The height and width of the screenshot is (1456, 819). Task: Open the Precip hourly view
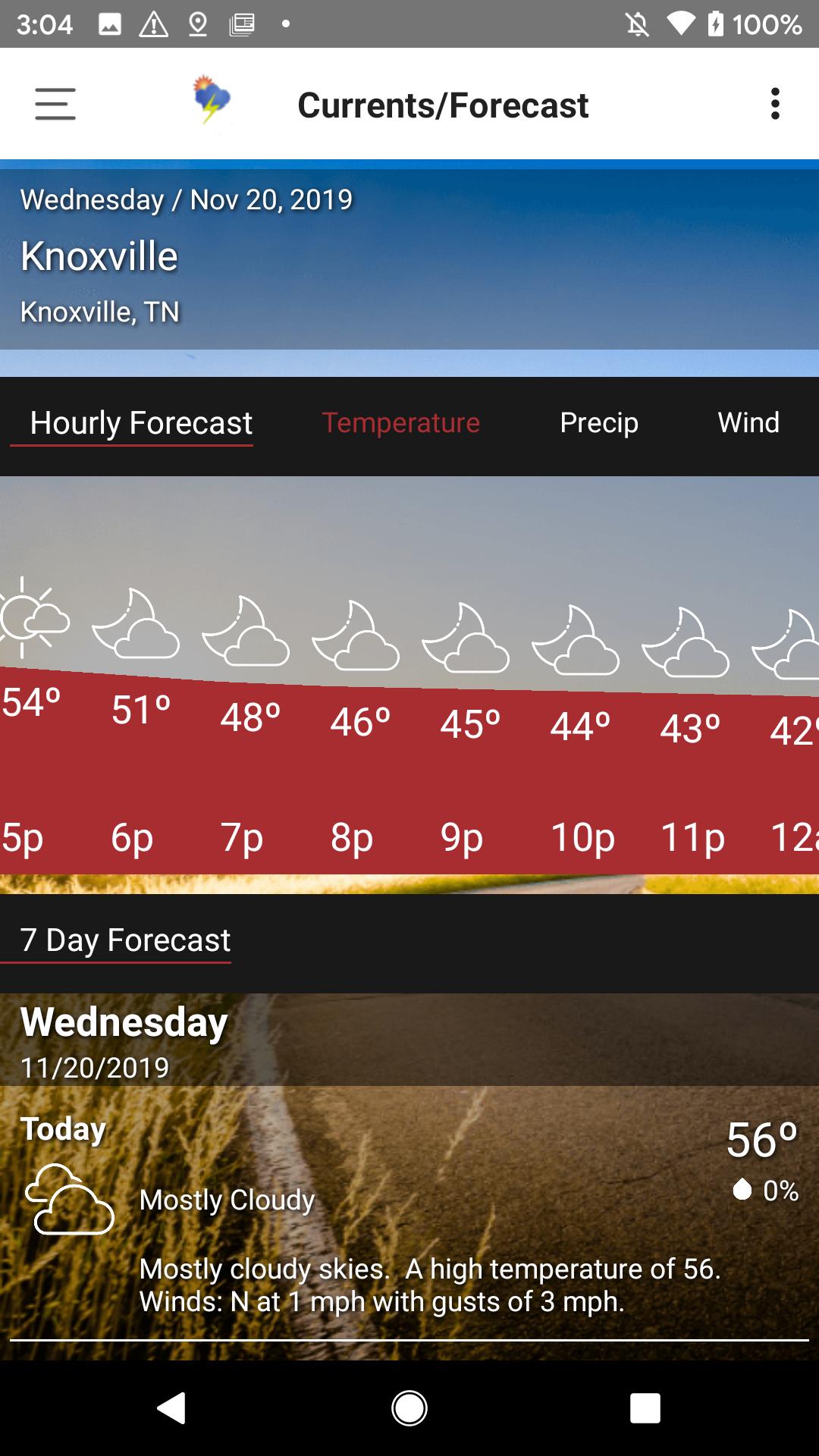coord(598,423)
